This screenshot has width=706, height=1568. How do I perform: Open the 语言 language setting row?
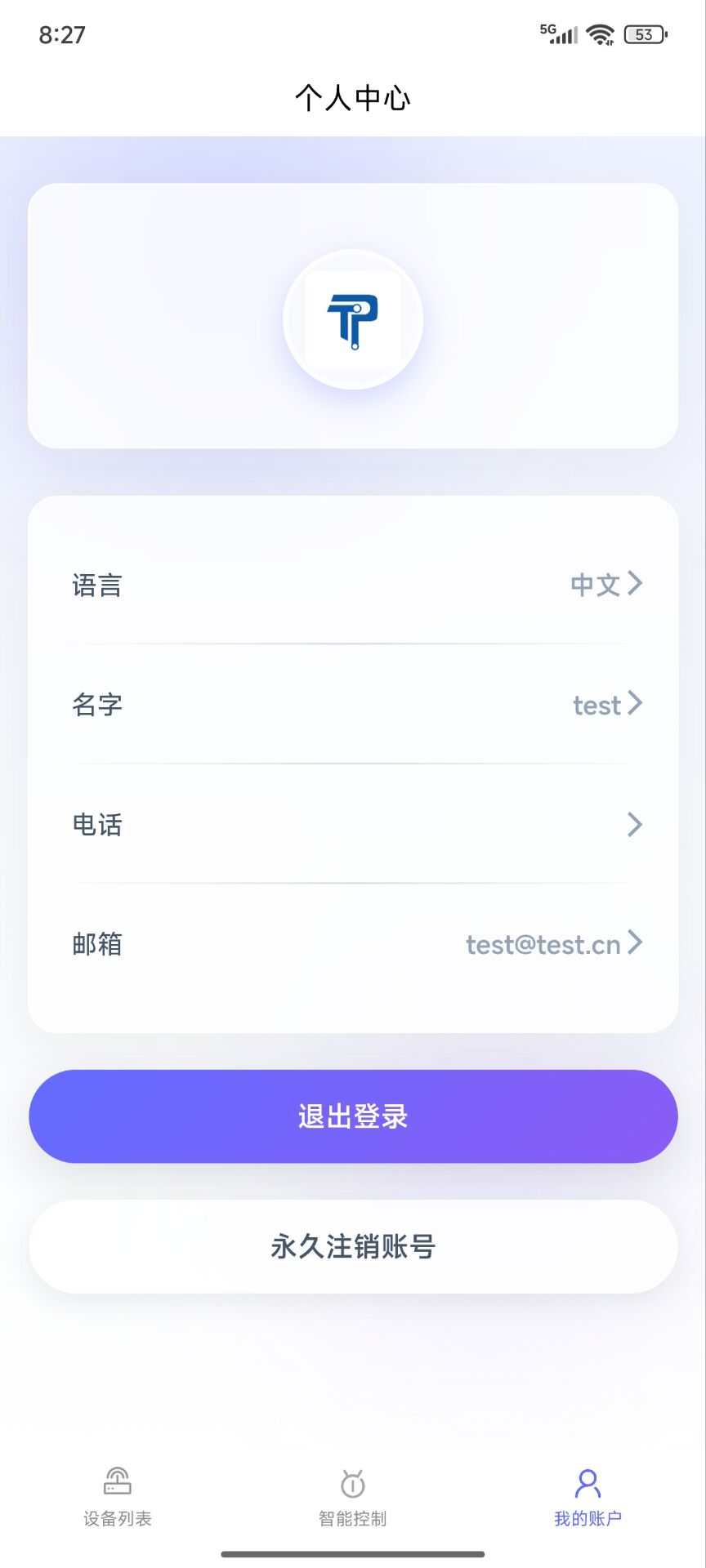[353, 585]
